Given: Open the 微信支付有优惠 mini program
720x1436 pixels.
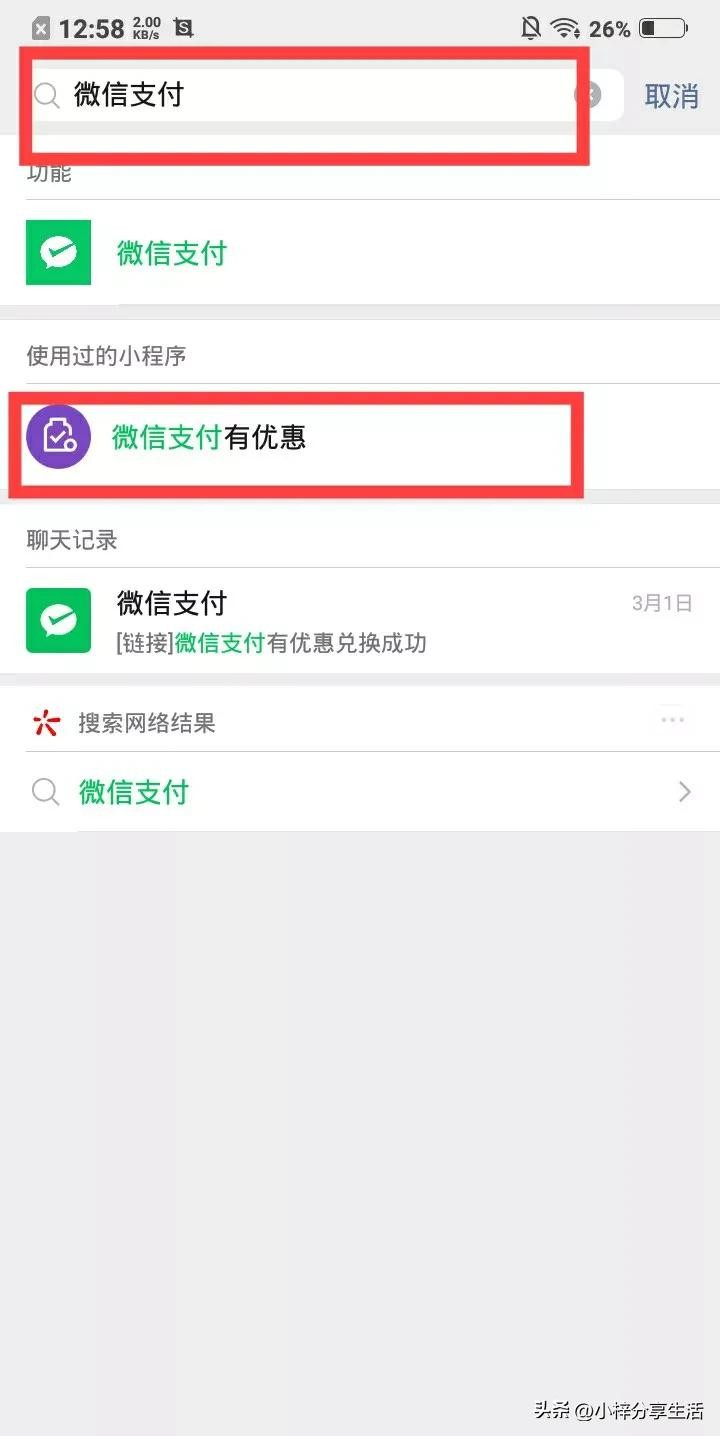Looking at the screenshot, I should point(208,437).
